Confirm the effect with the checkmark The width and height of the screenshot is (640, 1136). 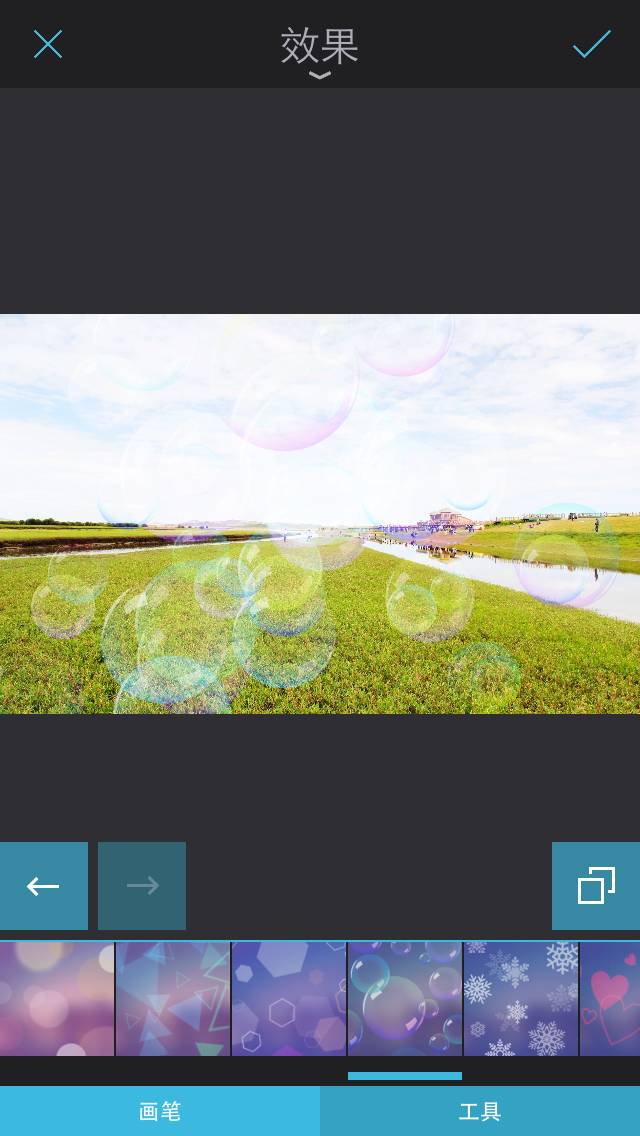[x=591, y=44]
